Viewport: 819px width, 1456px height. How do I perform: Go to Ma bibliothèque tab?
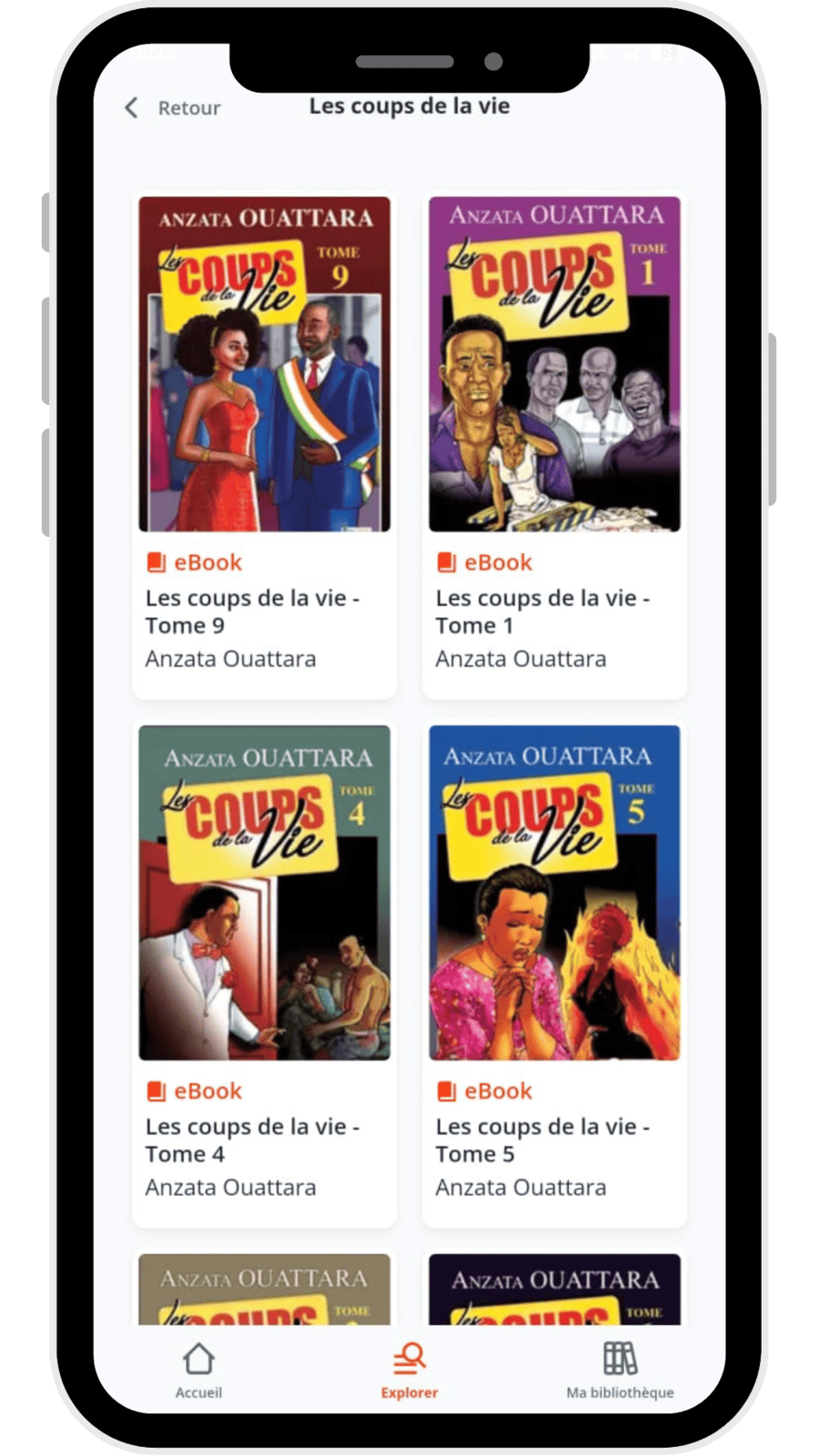[x=620, y=1370]
